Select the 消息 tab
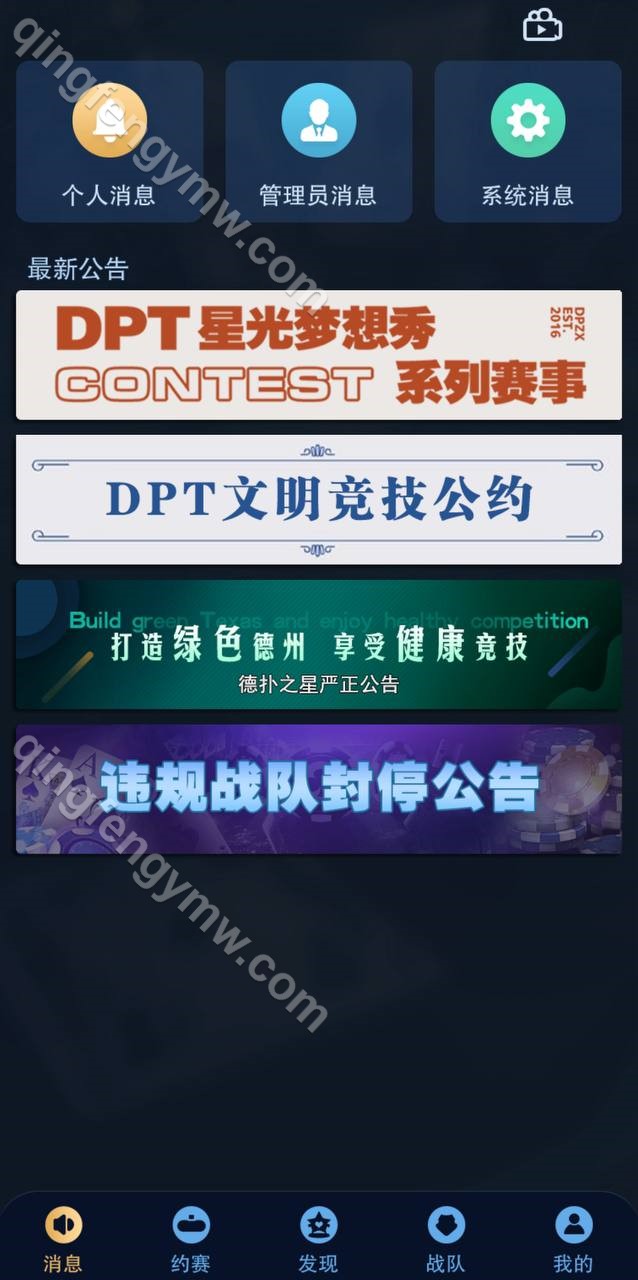The image size is (638, 1280). [64, 1239]
